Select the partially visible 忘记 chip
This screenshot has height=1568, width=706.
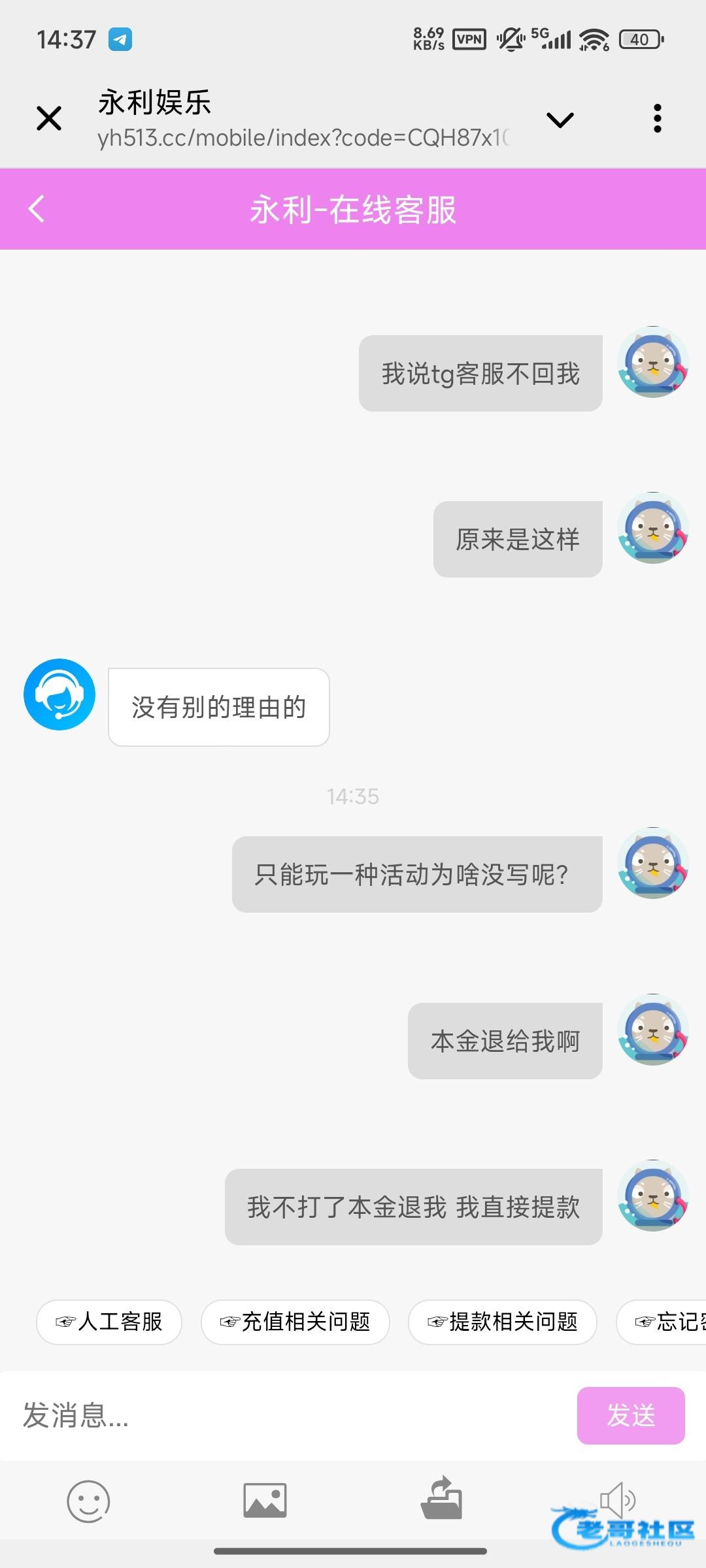667,1322
